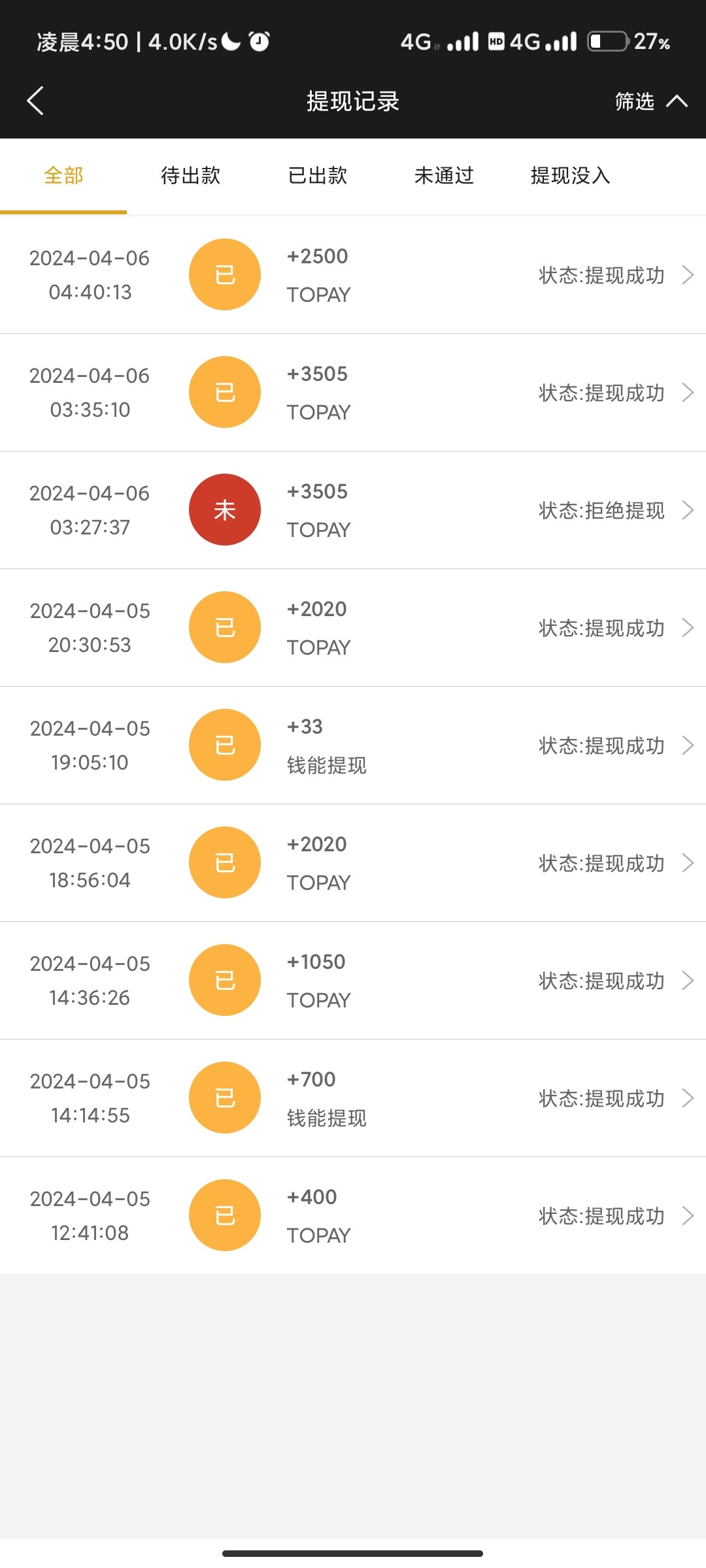Open the +2020 record at 18:56:04

(353, 863)
